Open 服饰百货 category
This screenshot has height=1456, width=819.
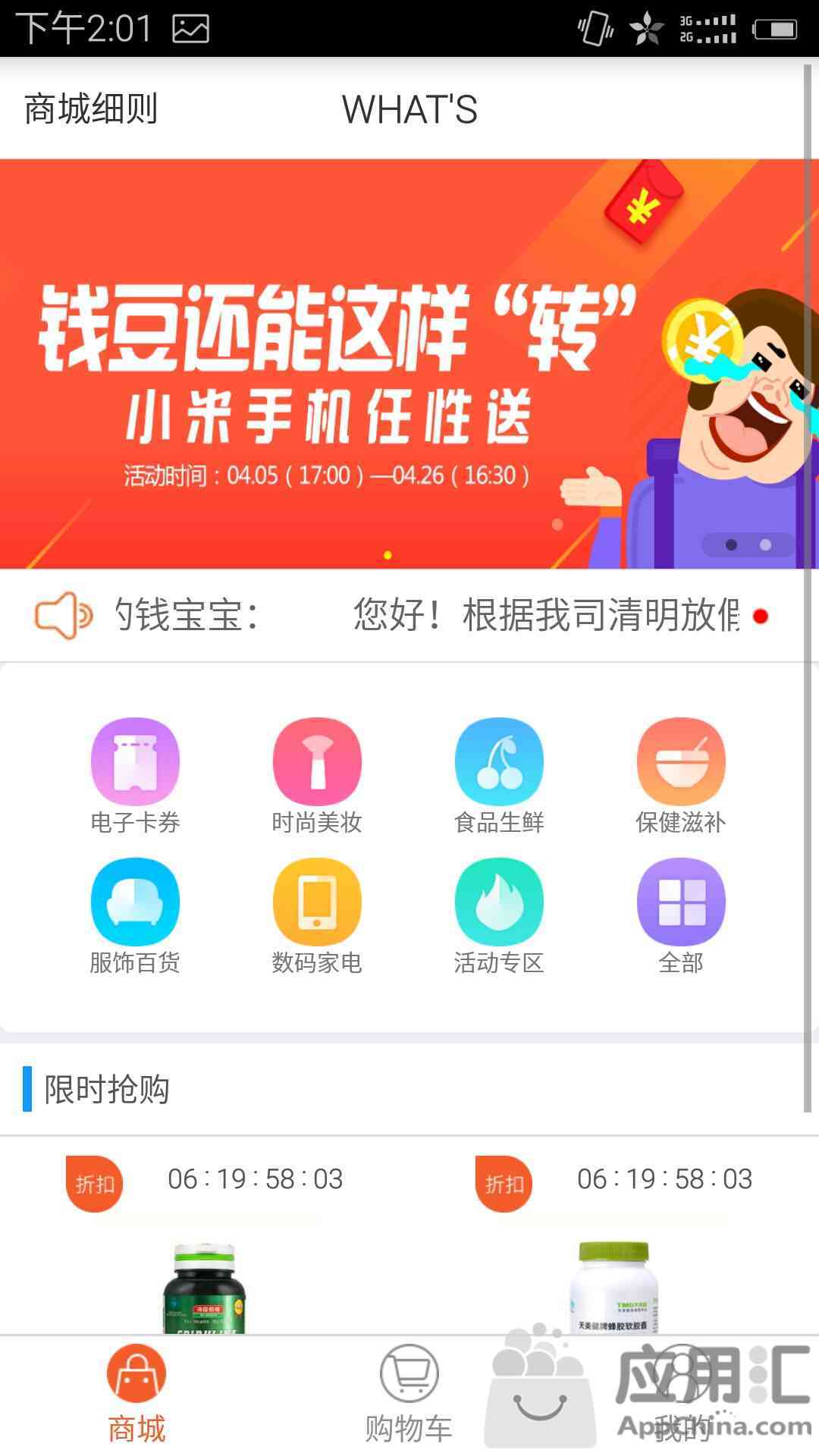135,902
